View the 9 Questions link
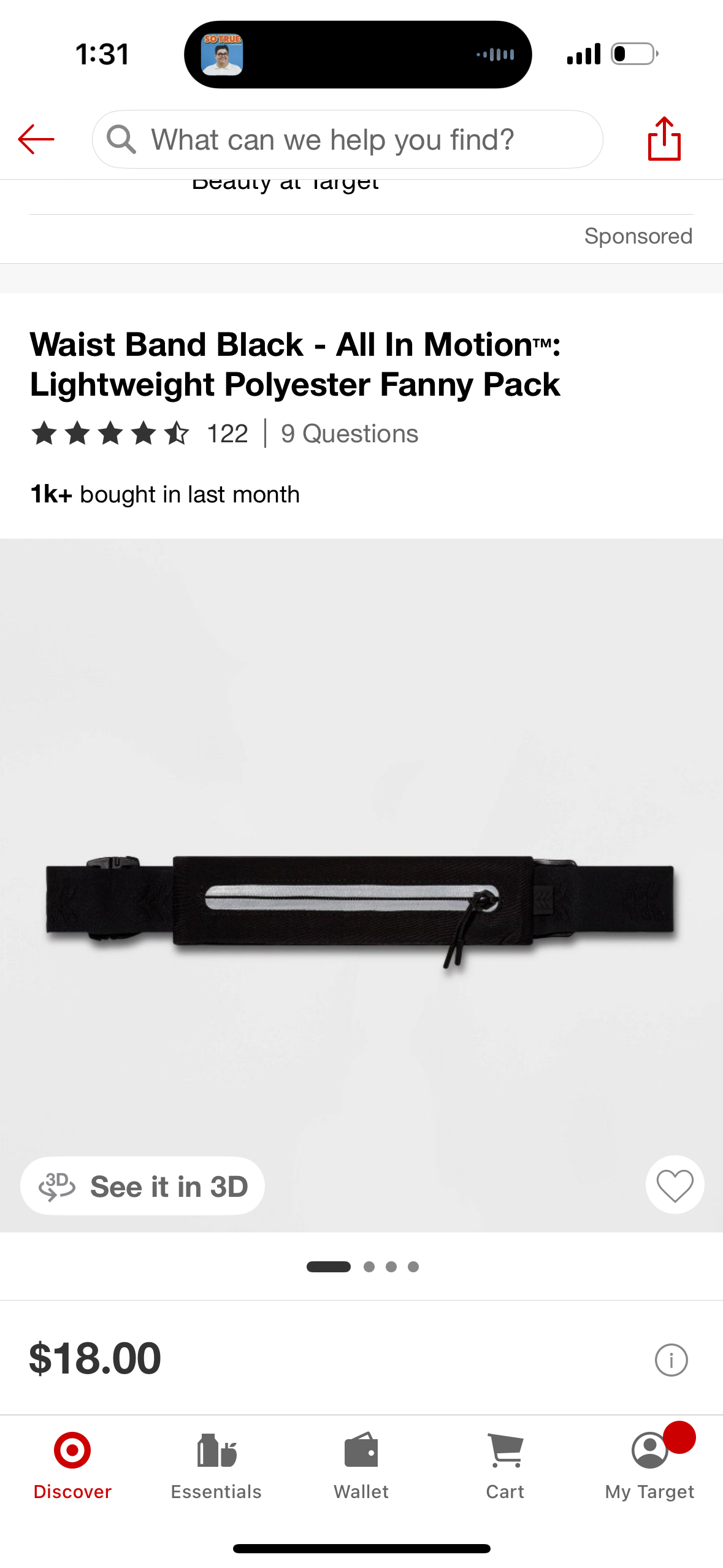 tap(350, 434)
